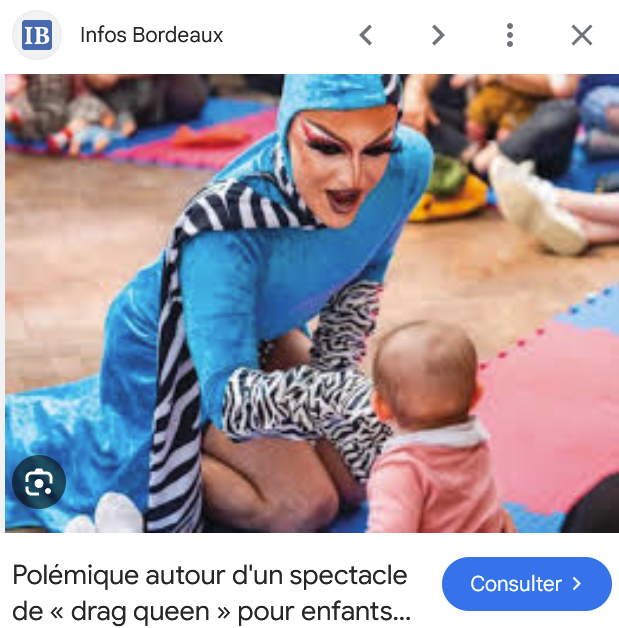Image resolution: width=619 pixels, height=628 pixels.
Task: Close the image preview panel
Action: (582, 36)
